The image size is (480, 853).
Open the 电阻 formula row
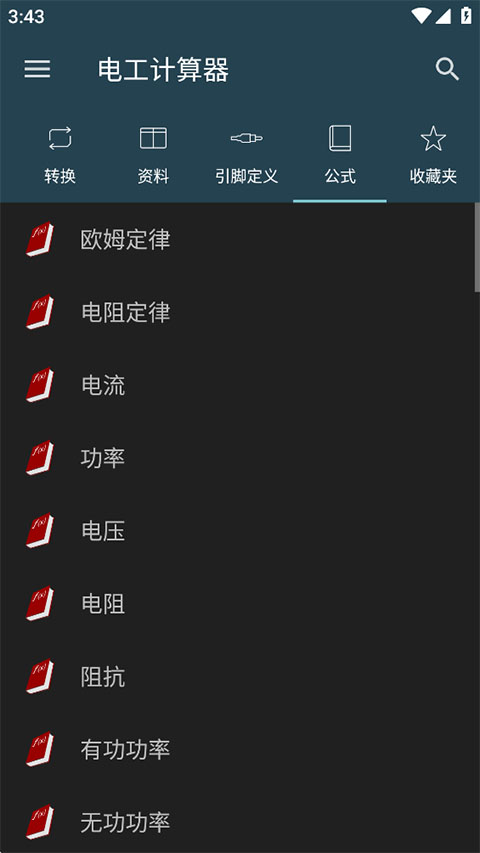point(237,604)
